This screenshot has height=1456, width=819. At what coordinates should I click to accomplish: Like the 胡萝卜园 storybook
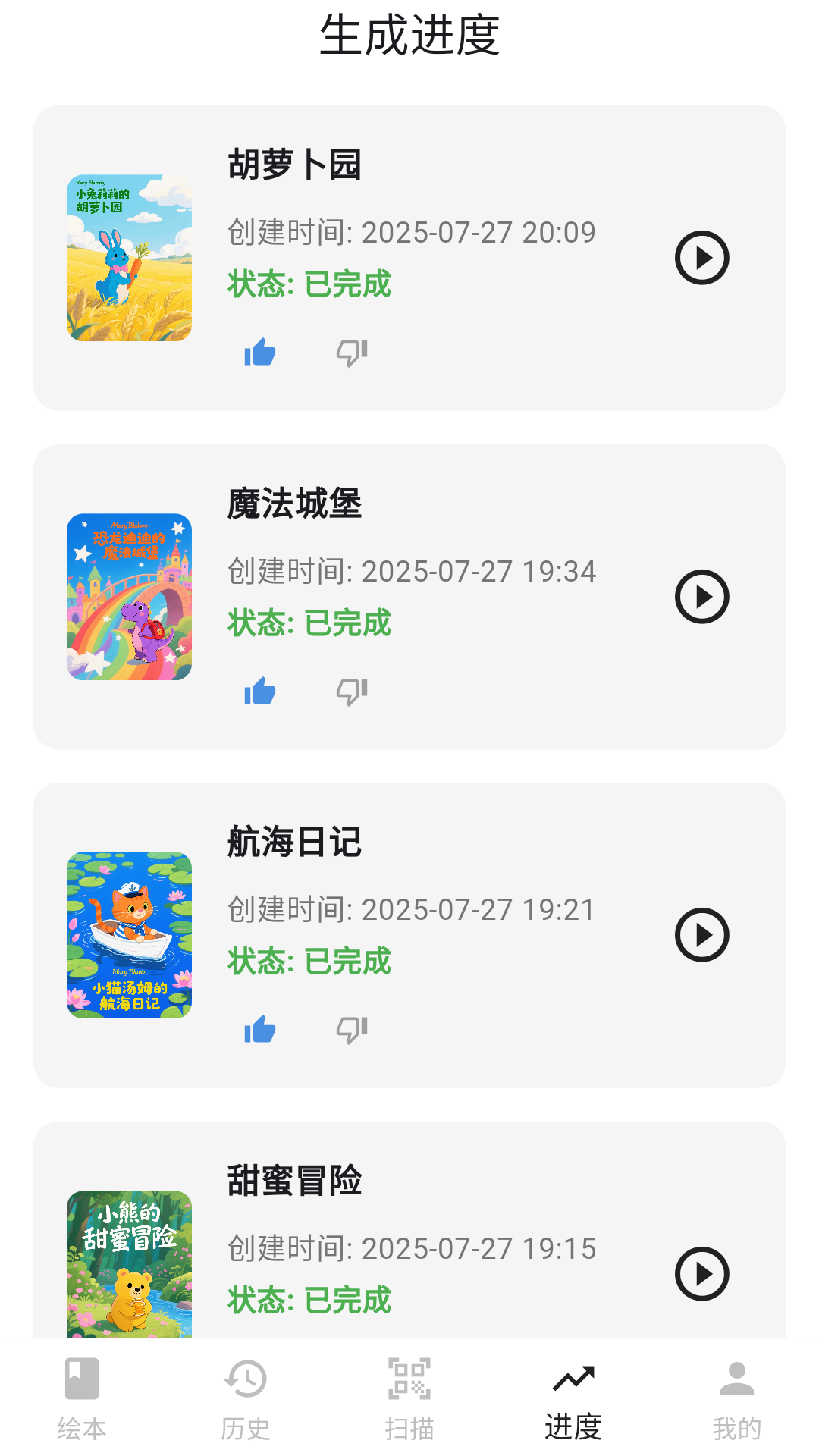tap(260, 353)
